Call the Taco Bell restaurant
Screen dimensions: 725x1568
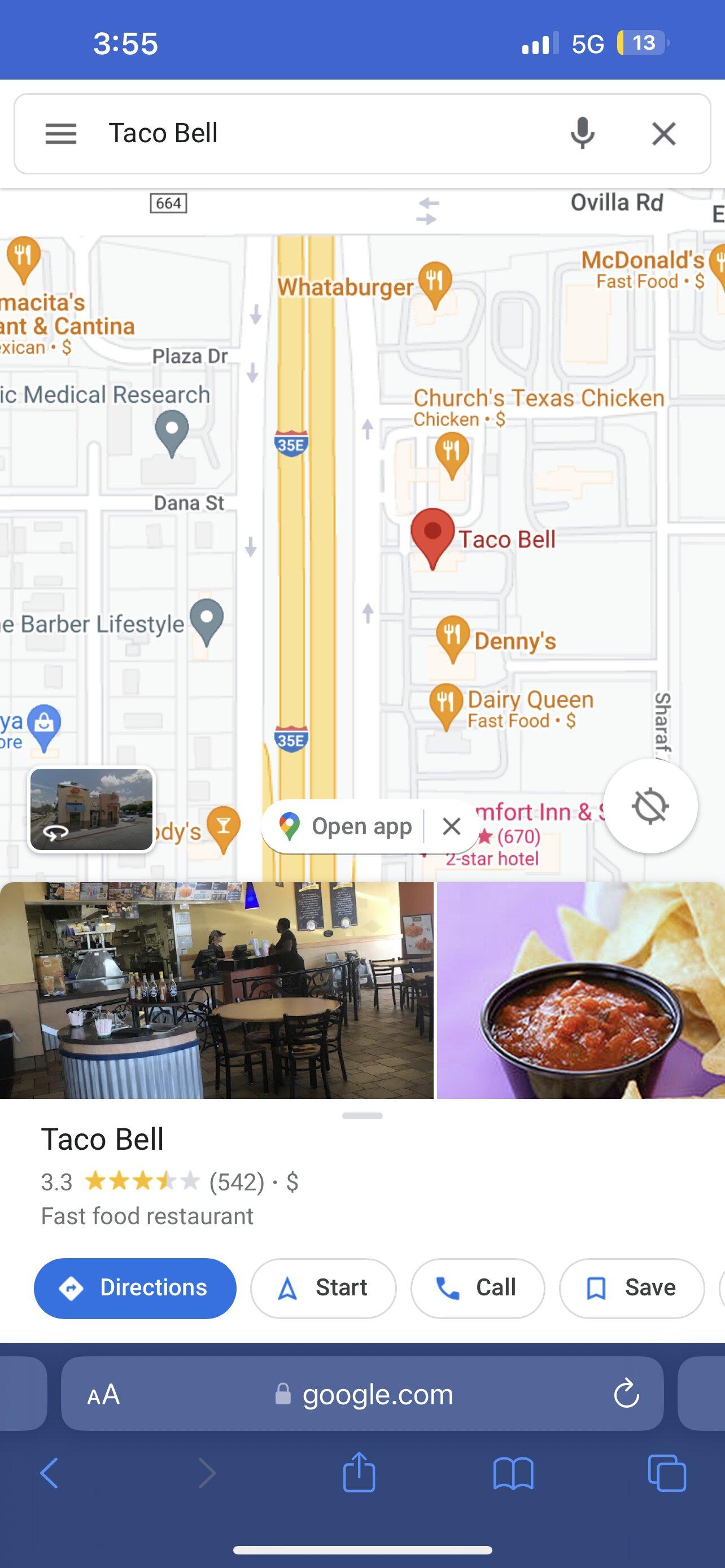(x=477, y=1288)
